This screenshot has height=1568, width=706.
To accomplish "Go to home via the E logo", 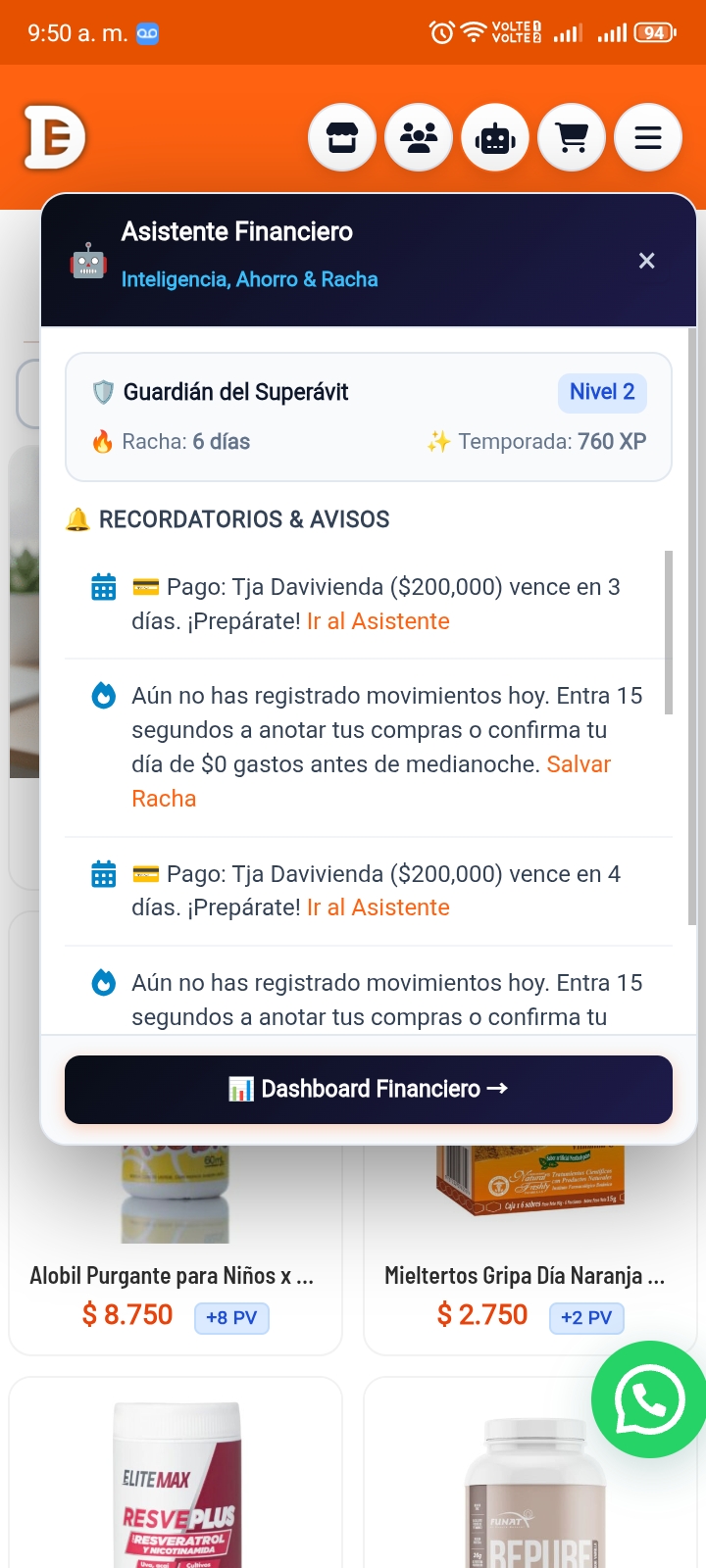I will point(55,137).
